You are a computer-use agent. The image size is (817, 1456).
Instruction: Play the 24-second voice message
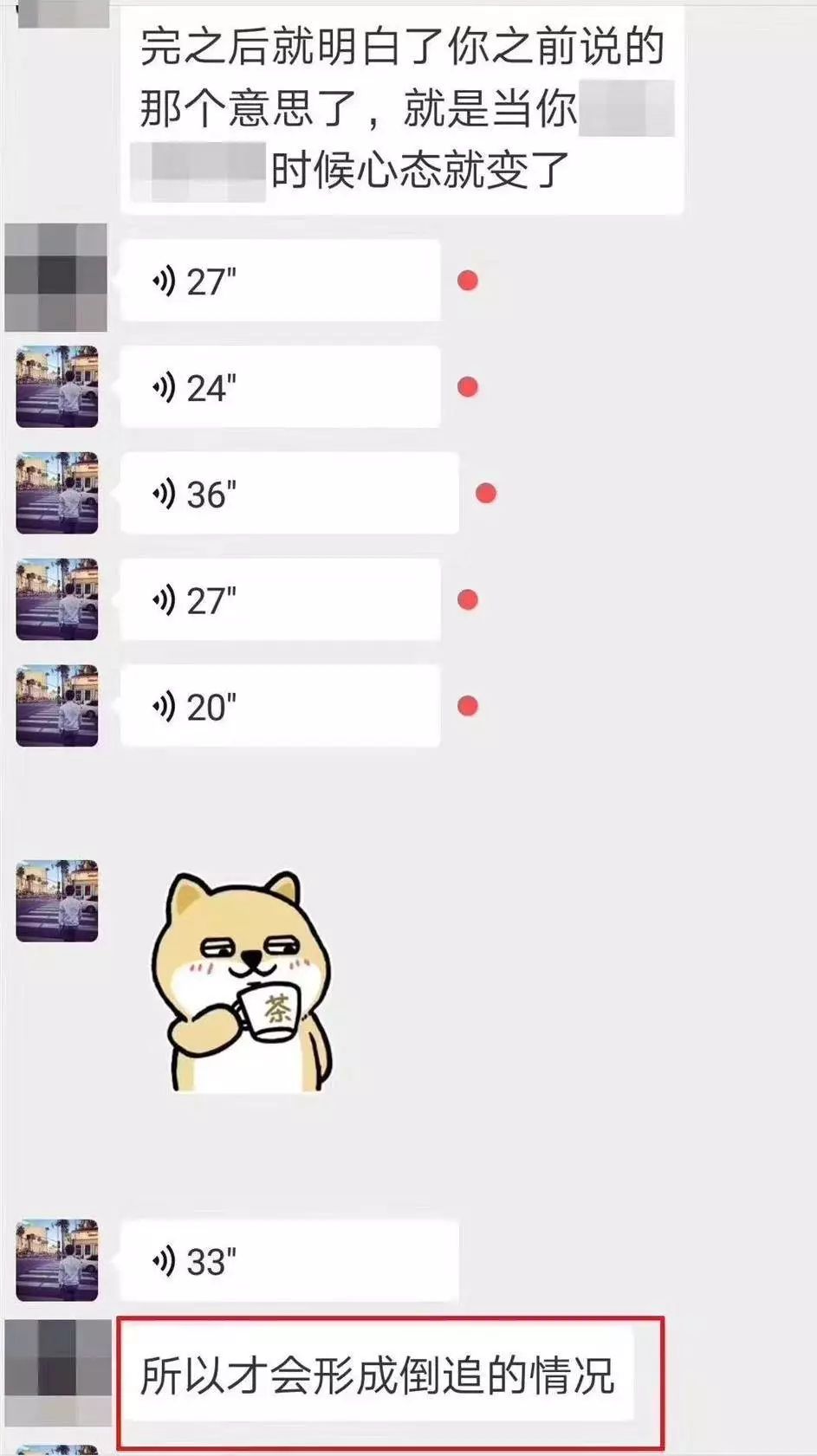280,387
